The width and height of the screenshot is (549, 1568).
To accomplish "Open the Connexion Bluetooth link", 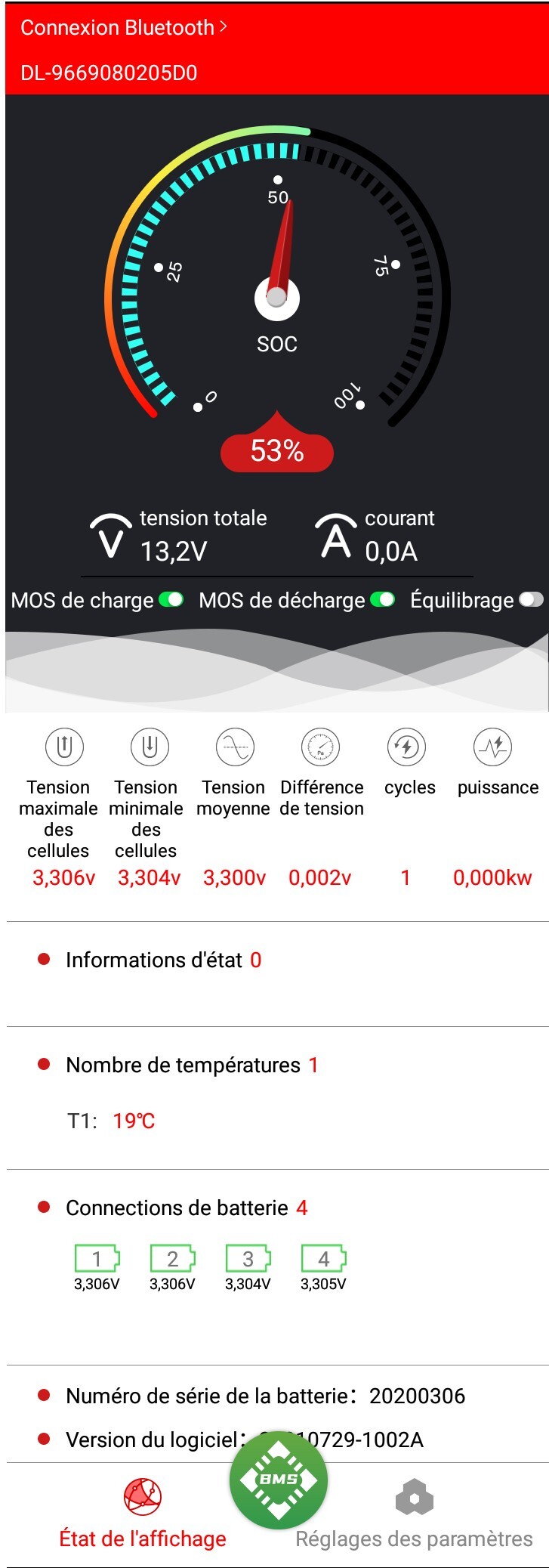I will point(124,28).
